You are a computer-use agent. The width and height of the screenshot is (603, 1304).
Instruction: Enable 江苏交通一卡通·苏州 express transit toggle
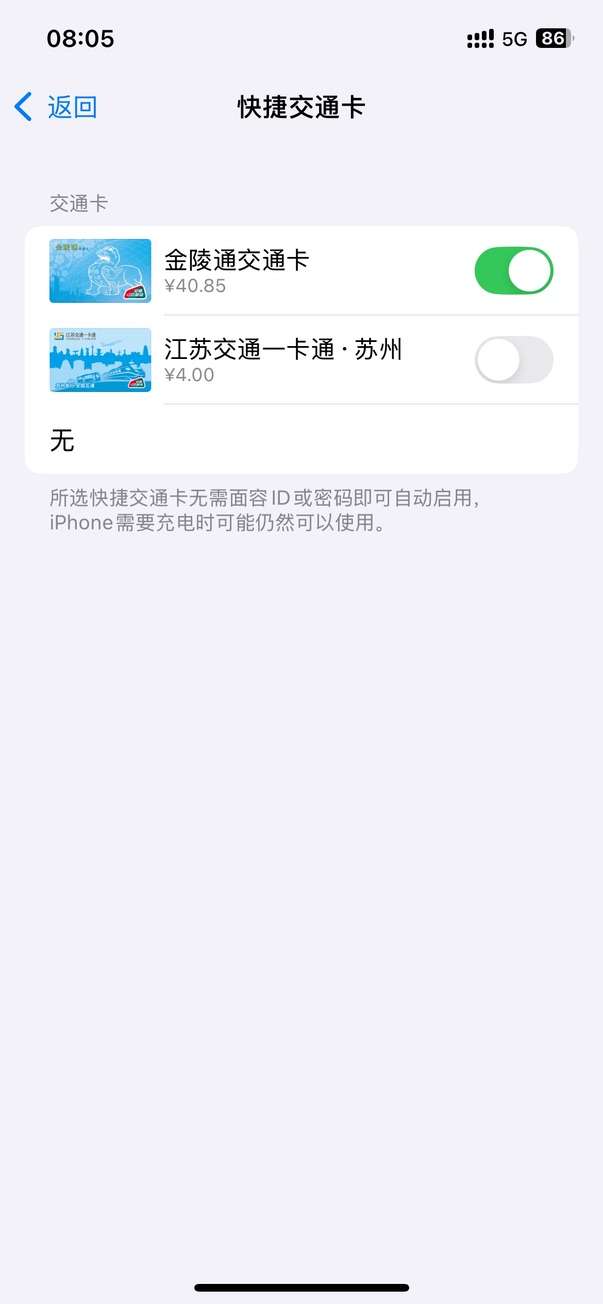[513, 360]
